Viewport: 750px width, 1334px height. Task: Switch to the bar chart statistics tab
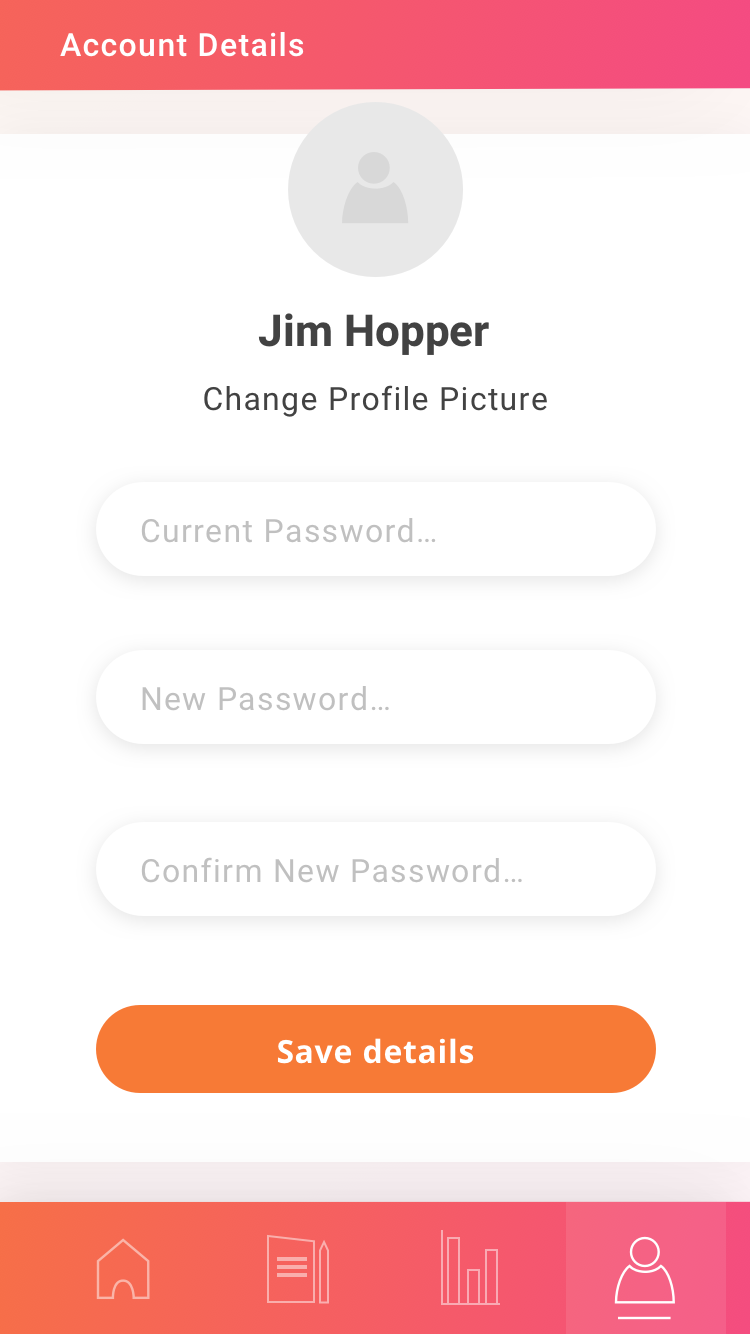click(470, 1269)
